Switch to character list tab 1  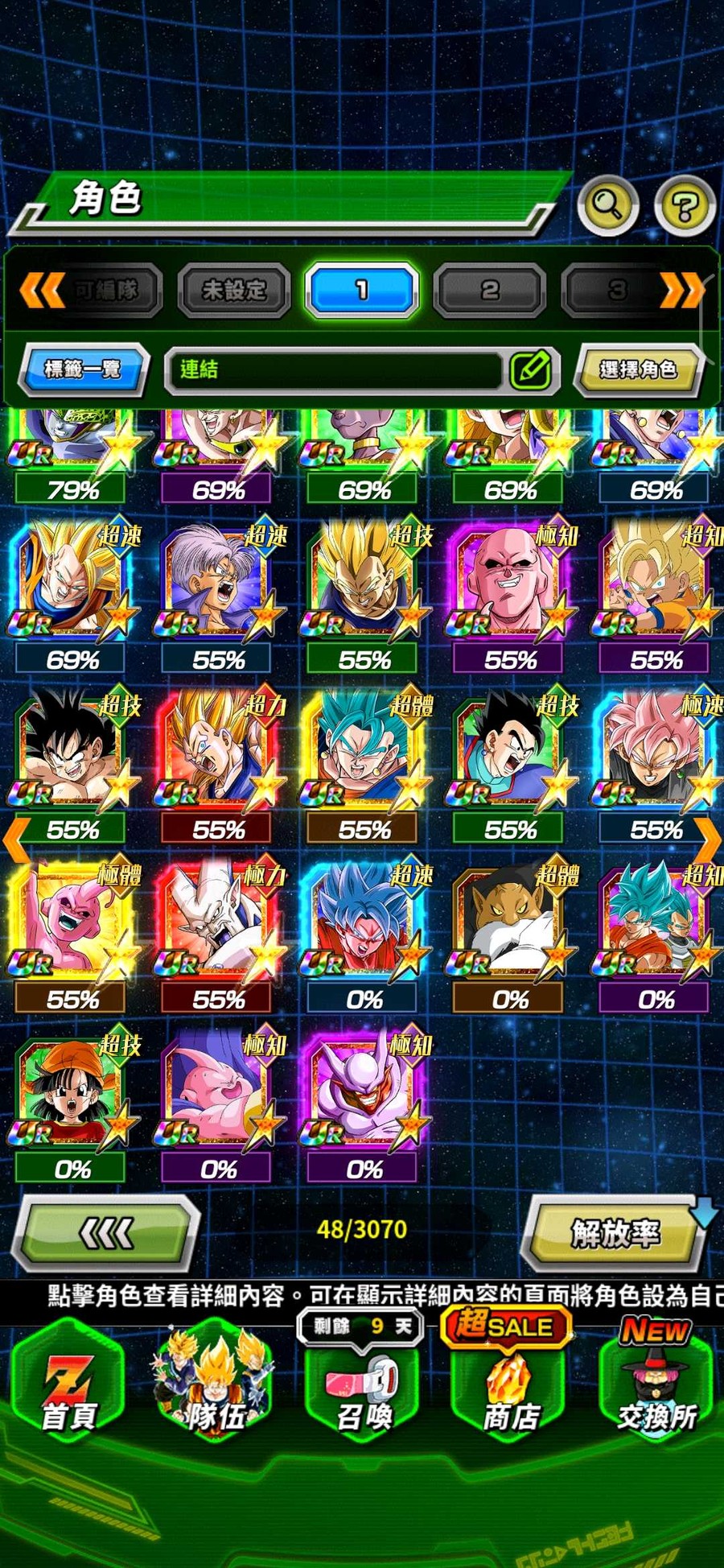362,290
